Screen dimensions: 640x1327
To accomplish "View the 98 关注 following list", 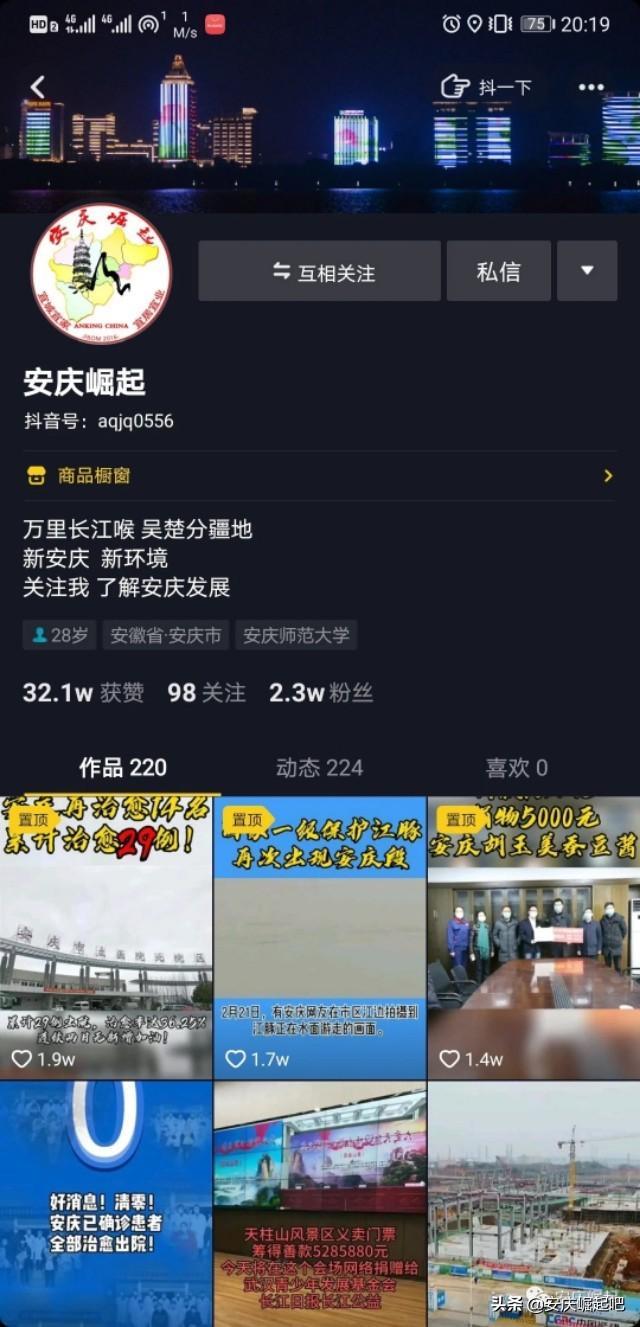I will click(x=206, y=693).
